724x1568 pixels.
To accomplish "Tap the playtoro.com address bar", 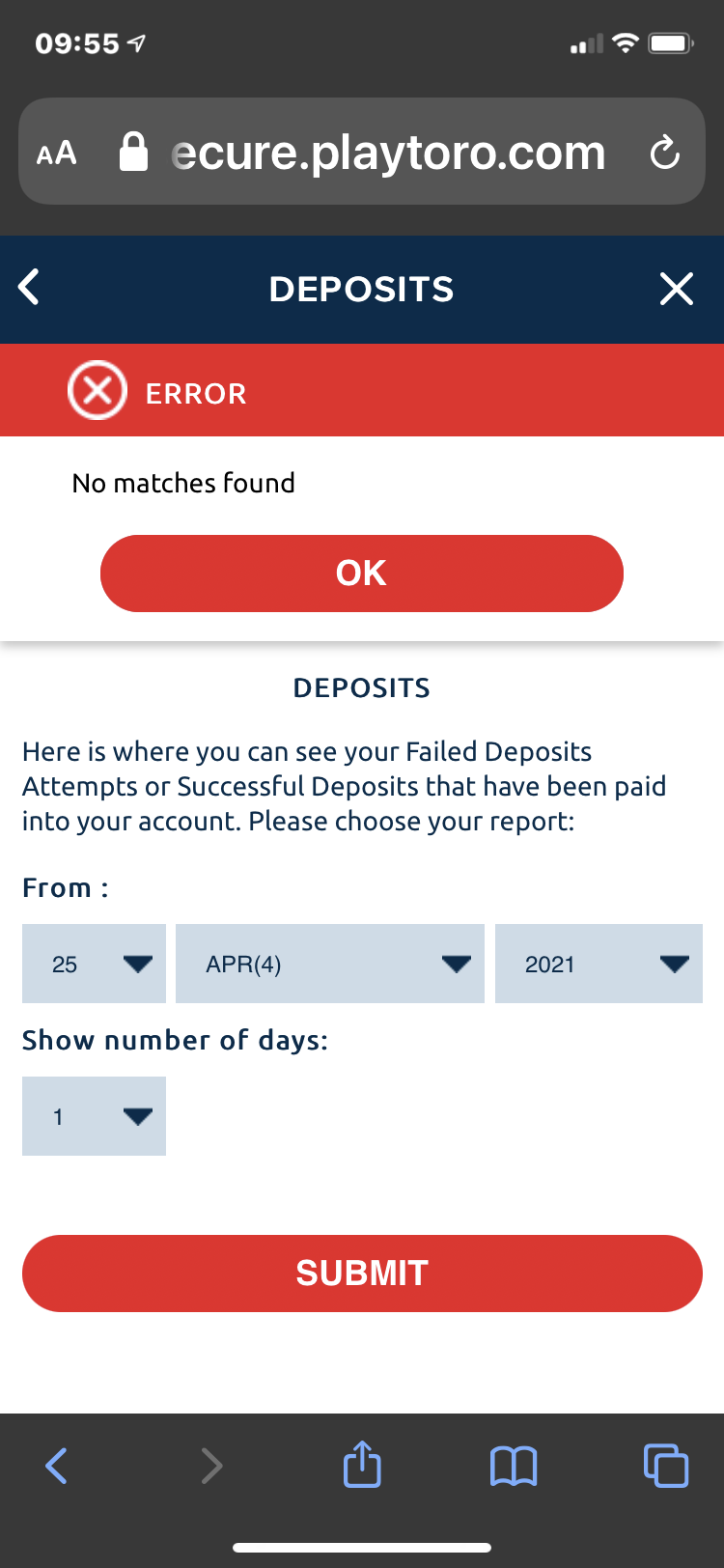I will (386, 153).
